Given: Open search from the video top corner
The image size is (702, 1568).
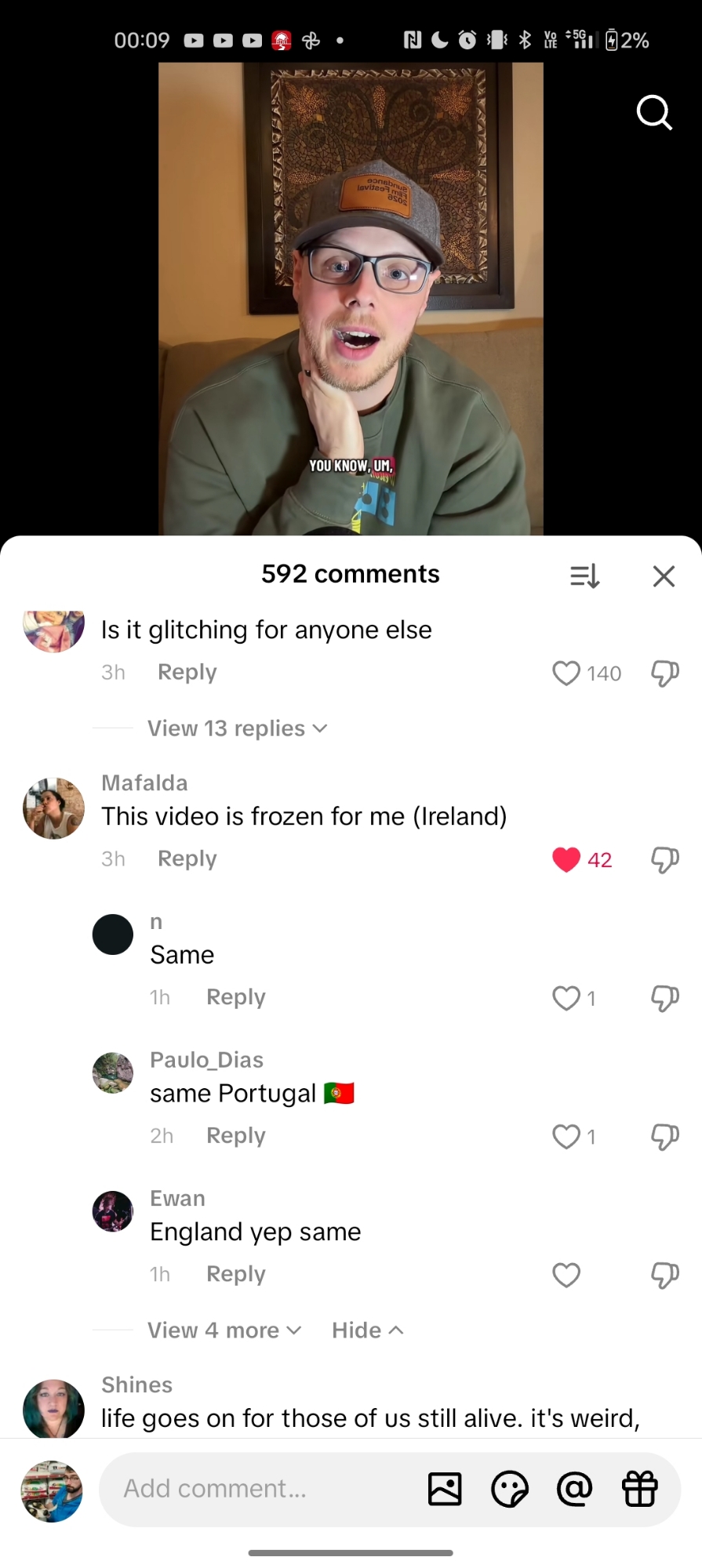Looking at the screenshot, I should [x=653, y=113].
